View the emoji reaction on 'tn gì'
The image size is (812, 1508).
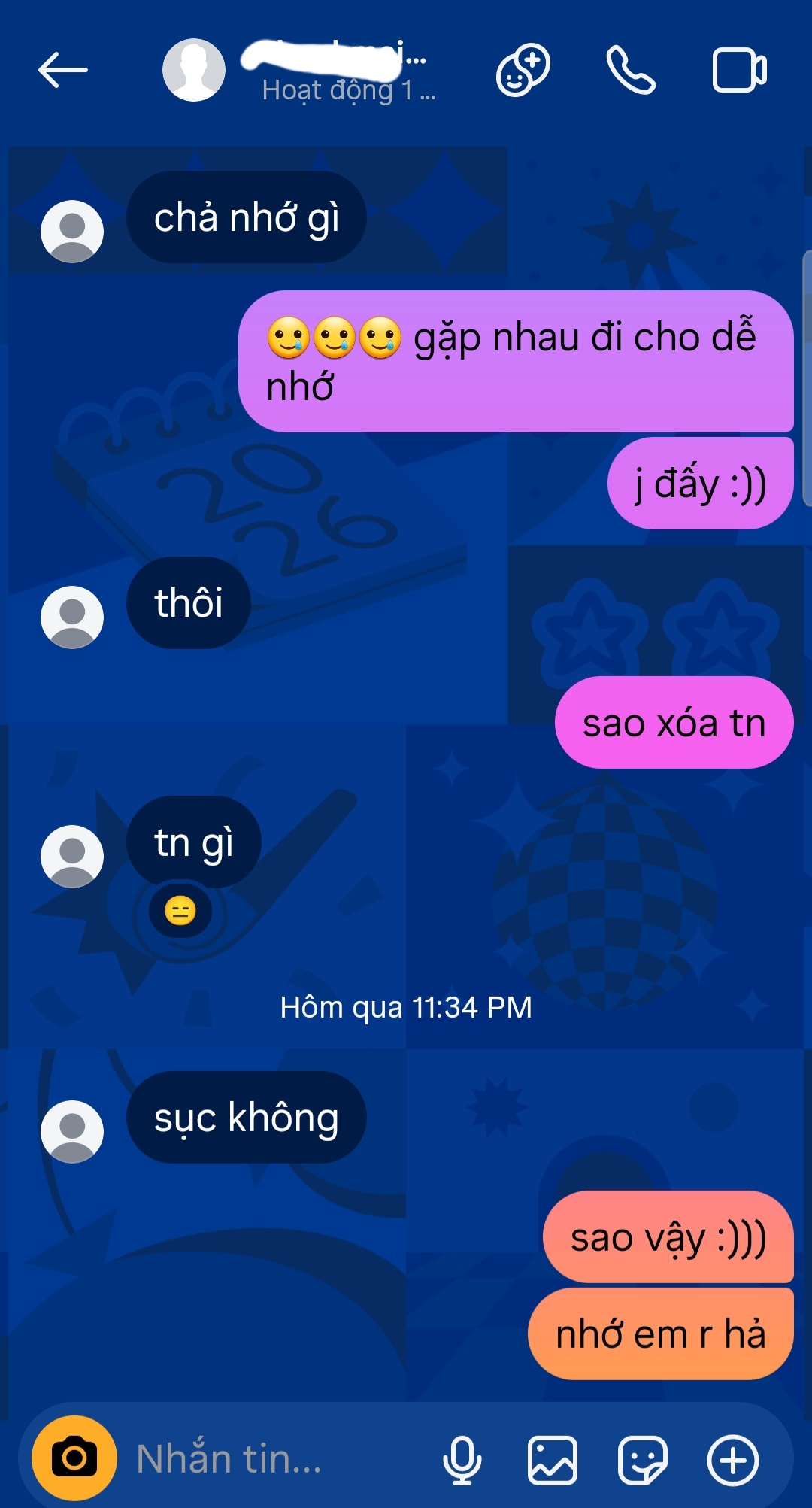click(x=180, y=912)
